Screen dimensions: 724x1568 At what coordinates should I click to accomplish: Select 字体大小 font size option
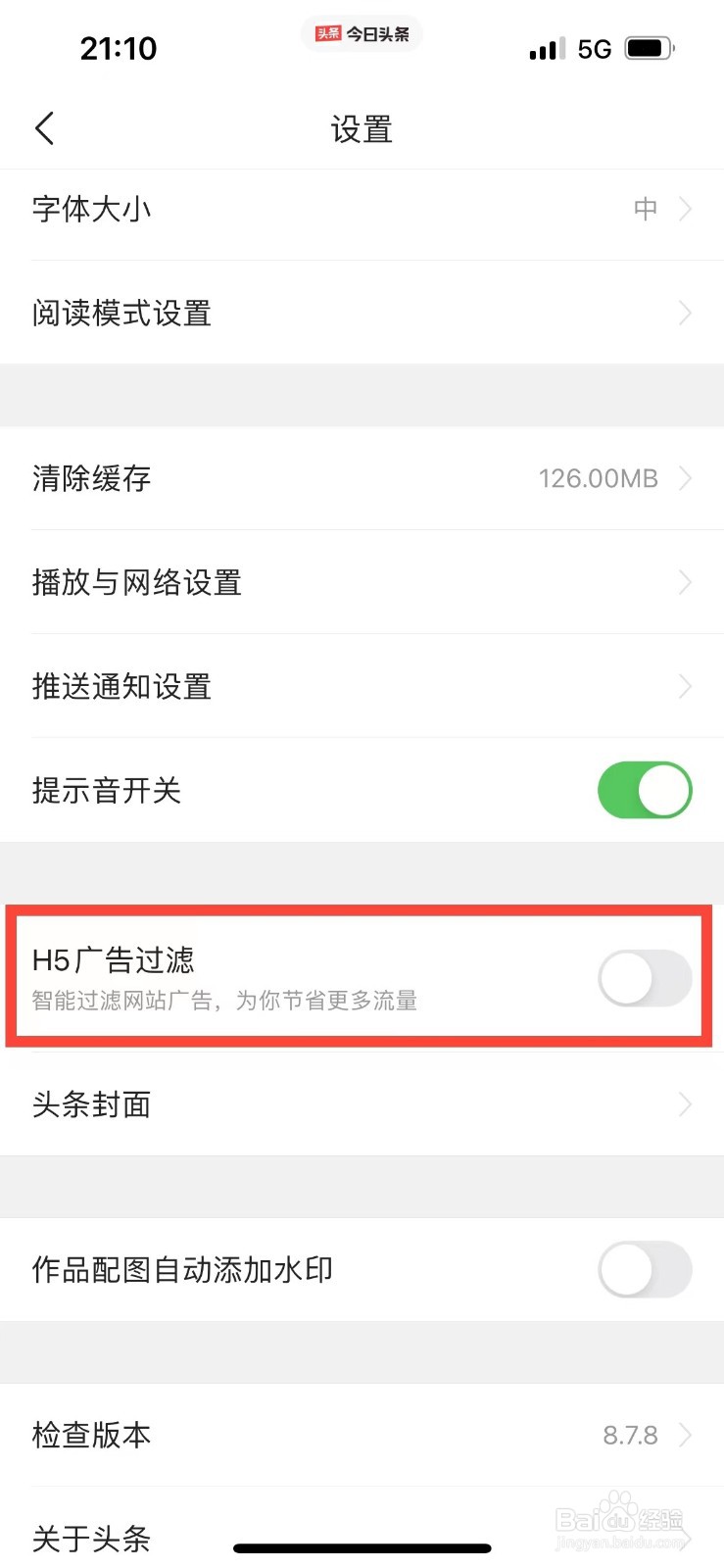coord(362,209)
